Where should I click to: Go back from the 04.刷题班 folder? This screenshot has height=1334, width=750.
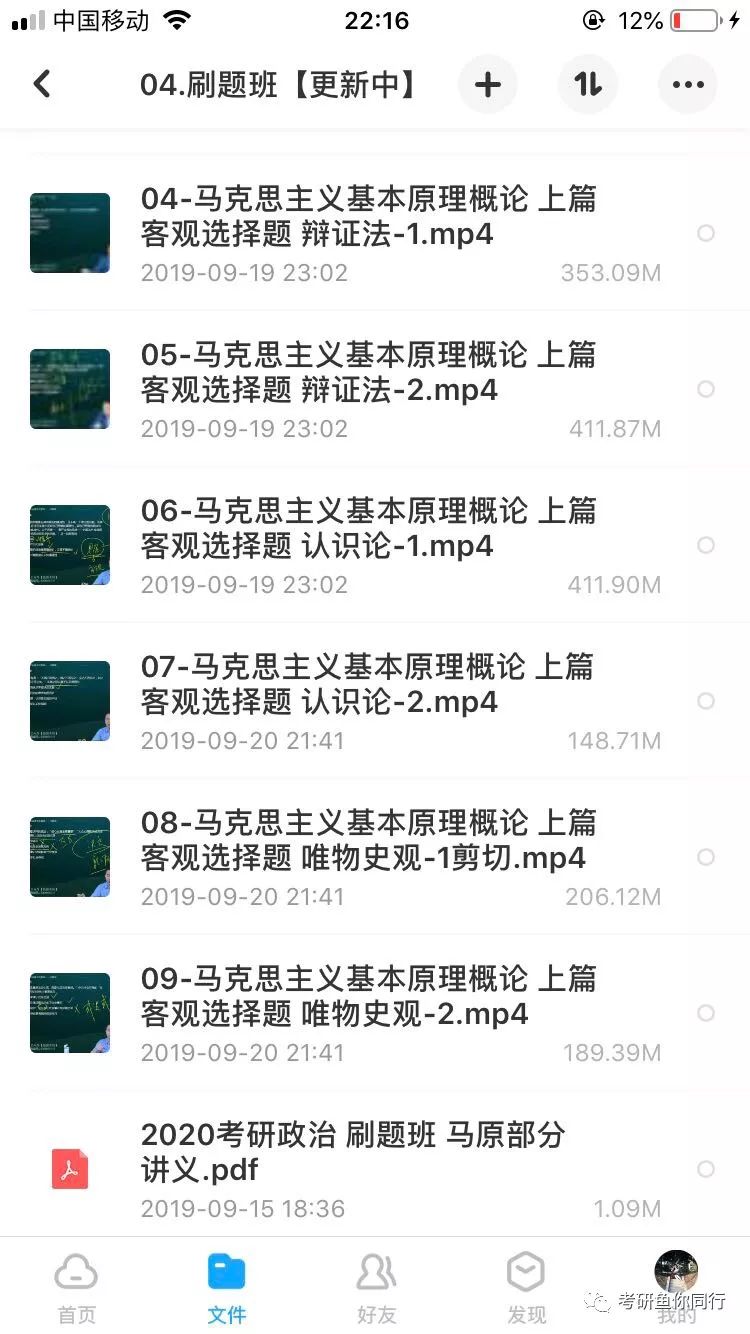tap(42, 84)
